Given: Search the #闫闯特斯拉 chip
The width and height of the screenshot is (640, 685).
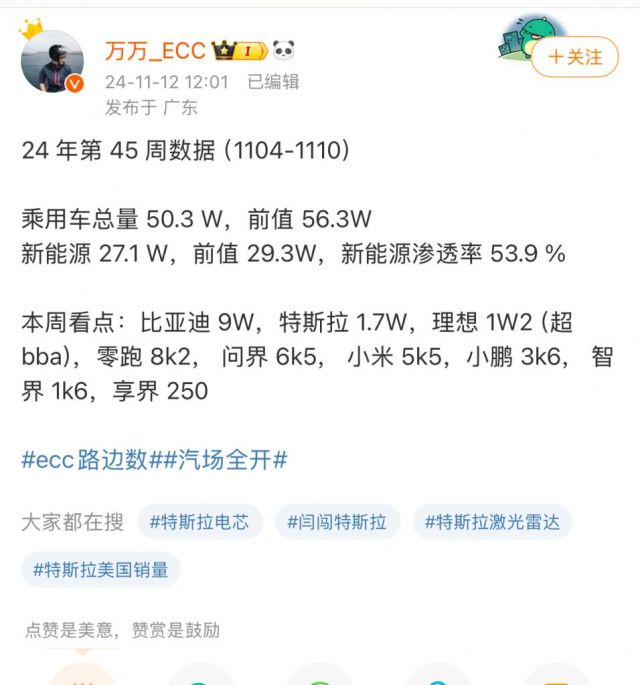Looking at the screenshot, I should coord(337,522).
